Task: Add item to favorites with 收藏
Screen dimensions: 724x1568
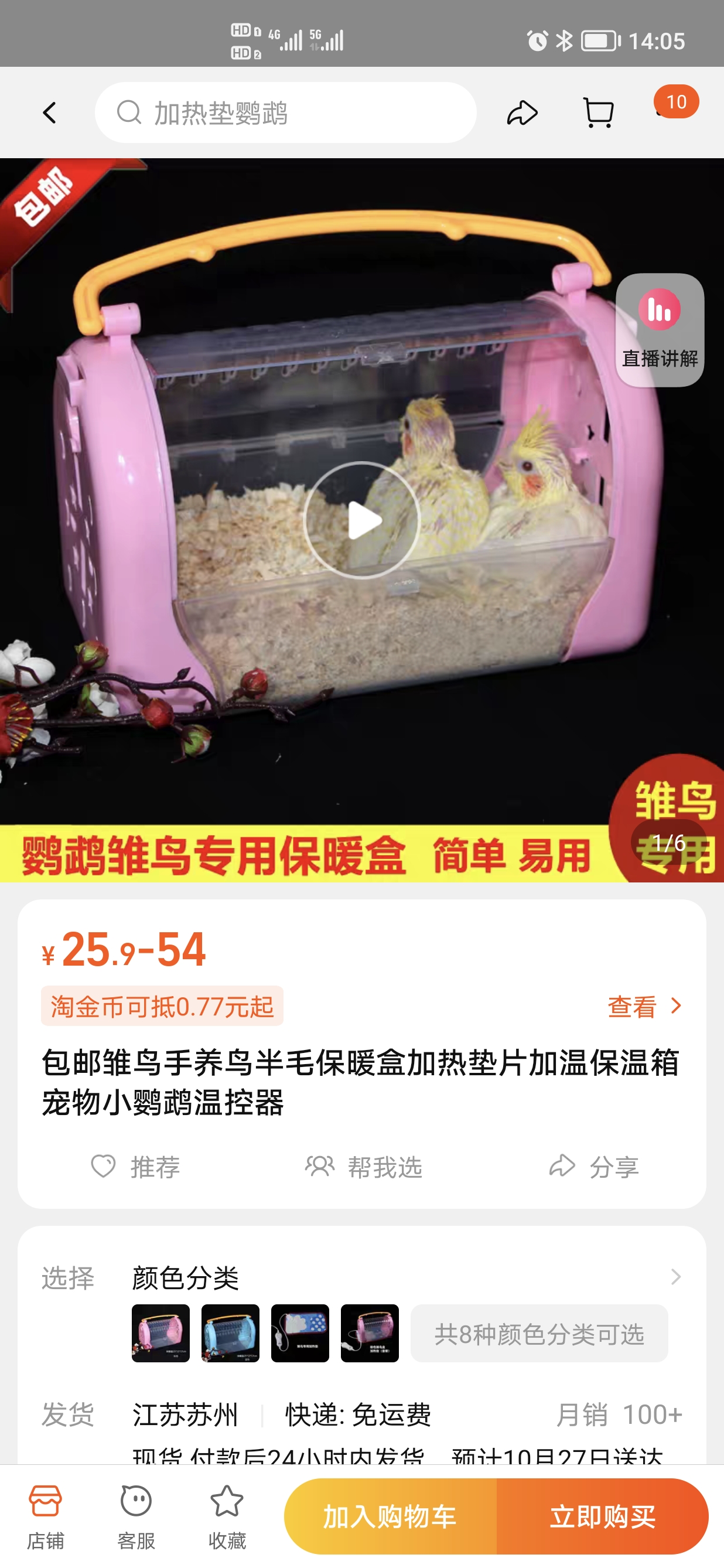Action: pos(227,1516)
